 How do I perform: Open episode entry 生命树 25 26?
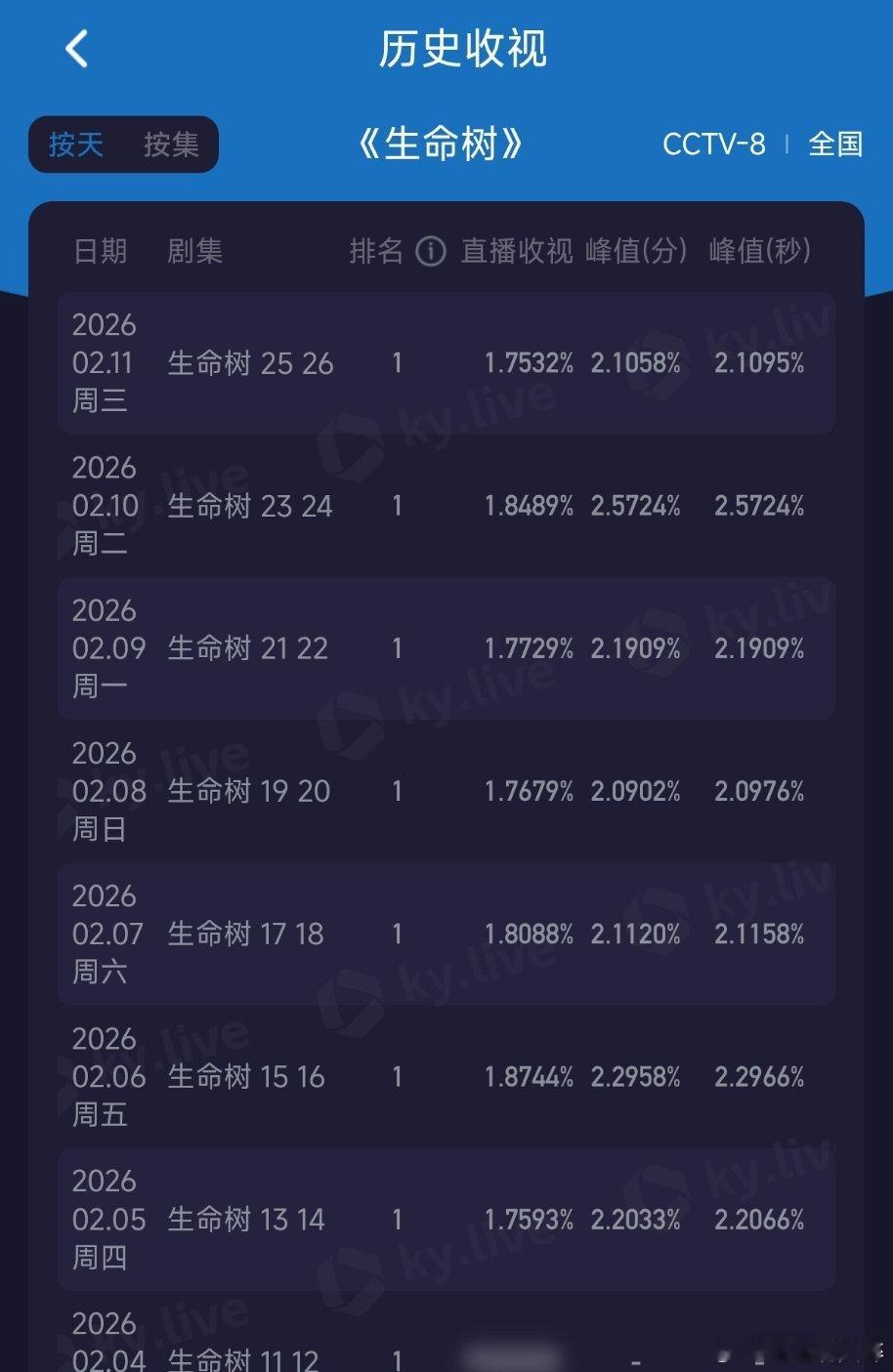pos(249,362)
